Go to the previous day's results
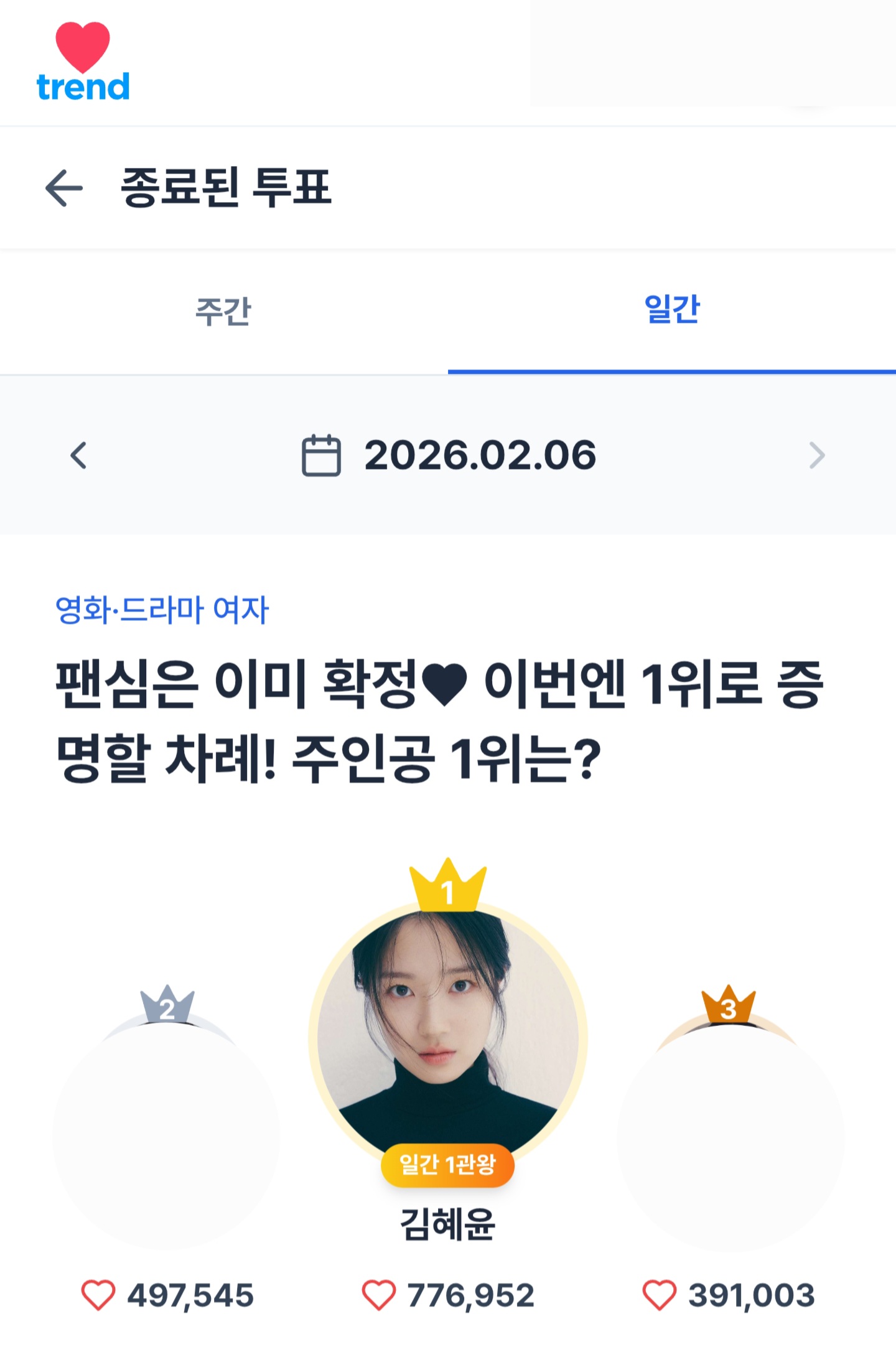The image size is (896, 1352). point(79,455)
